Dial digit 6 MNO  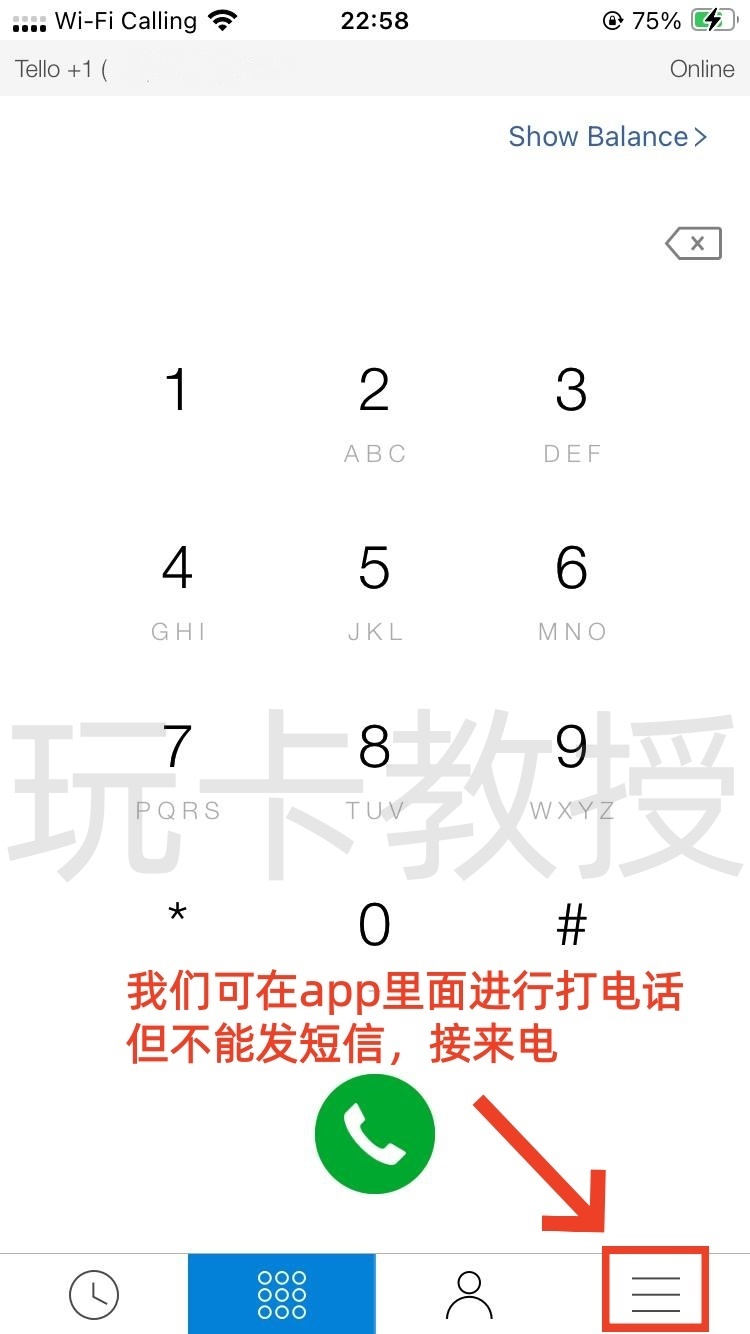pyautogui.click(x=571, y=588)
